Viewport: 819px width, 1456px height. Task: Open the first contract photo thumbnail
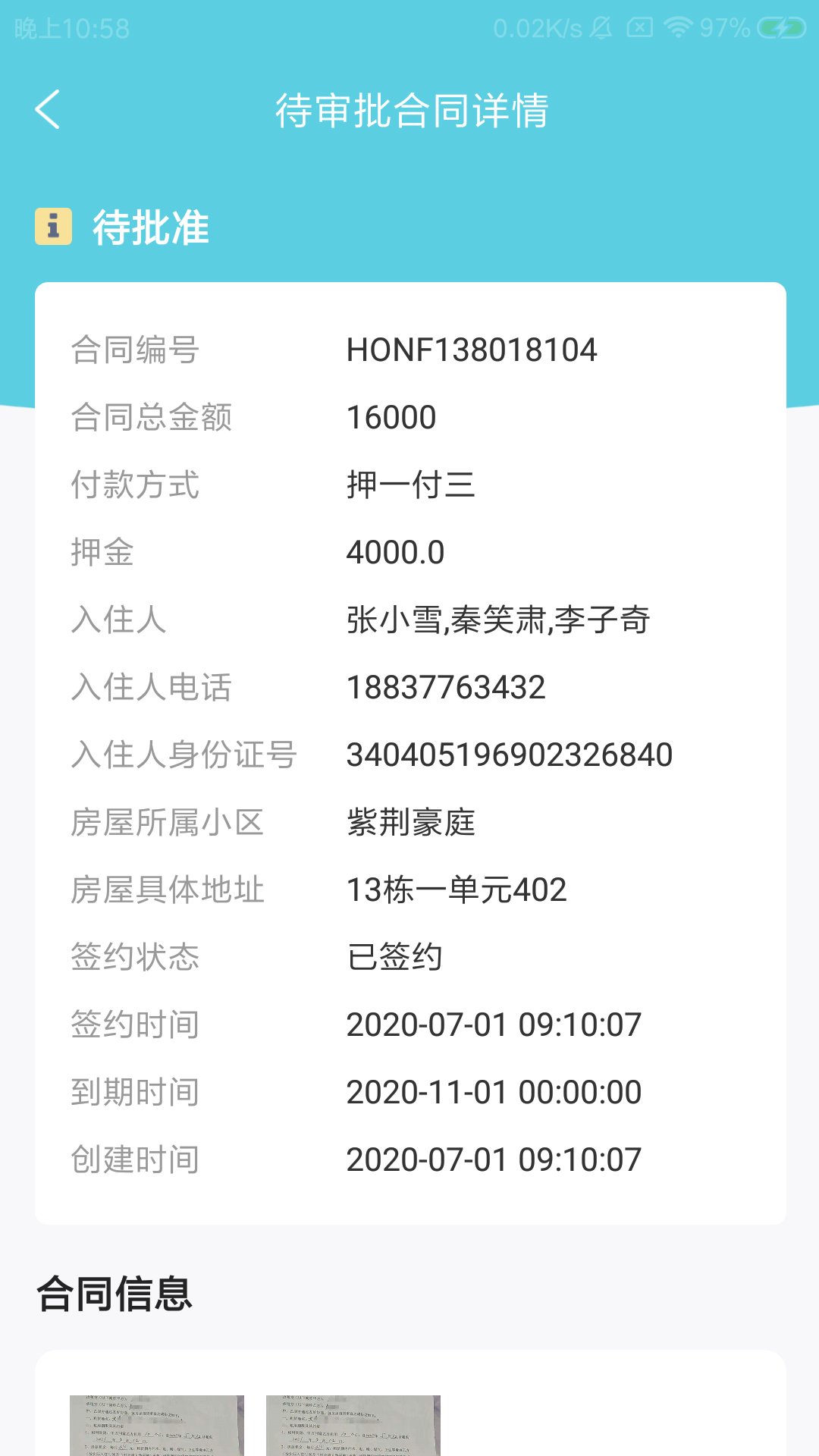coord(157,1424)
